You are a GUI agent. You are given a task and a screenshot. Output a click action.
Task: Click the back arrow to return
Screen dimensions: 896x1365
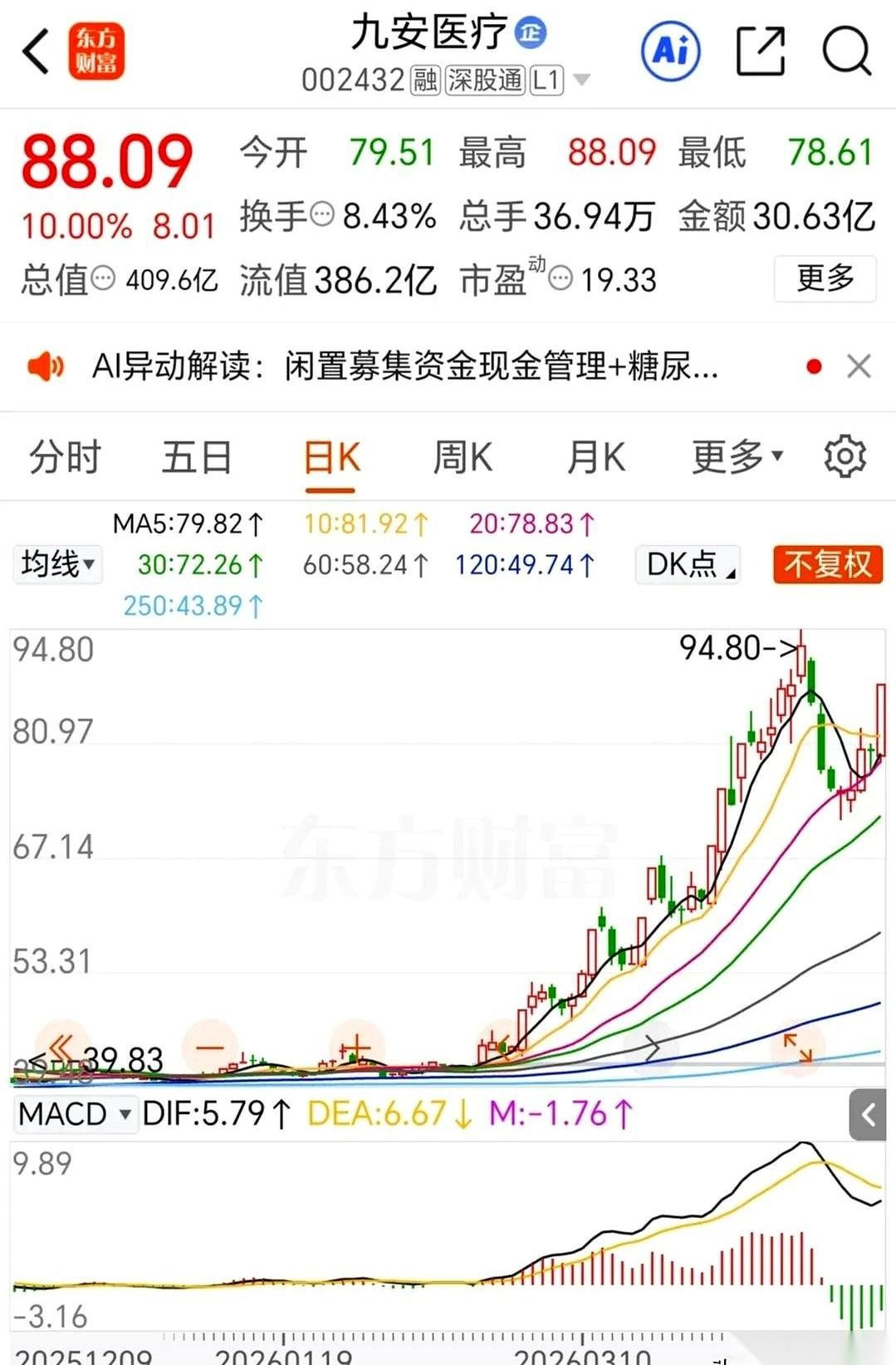[x=33, y=52]
